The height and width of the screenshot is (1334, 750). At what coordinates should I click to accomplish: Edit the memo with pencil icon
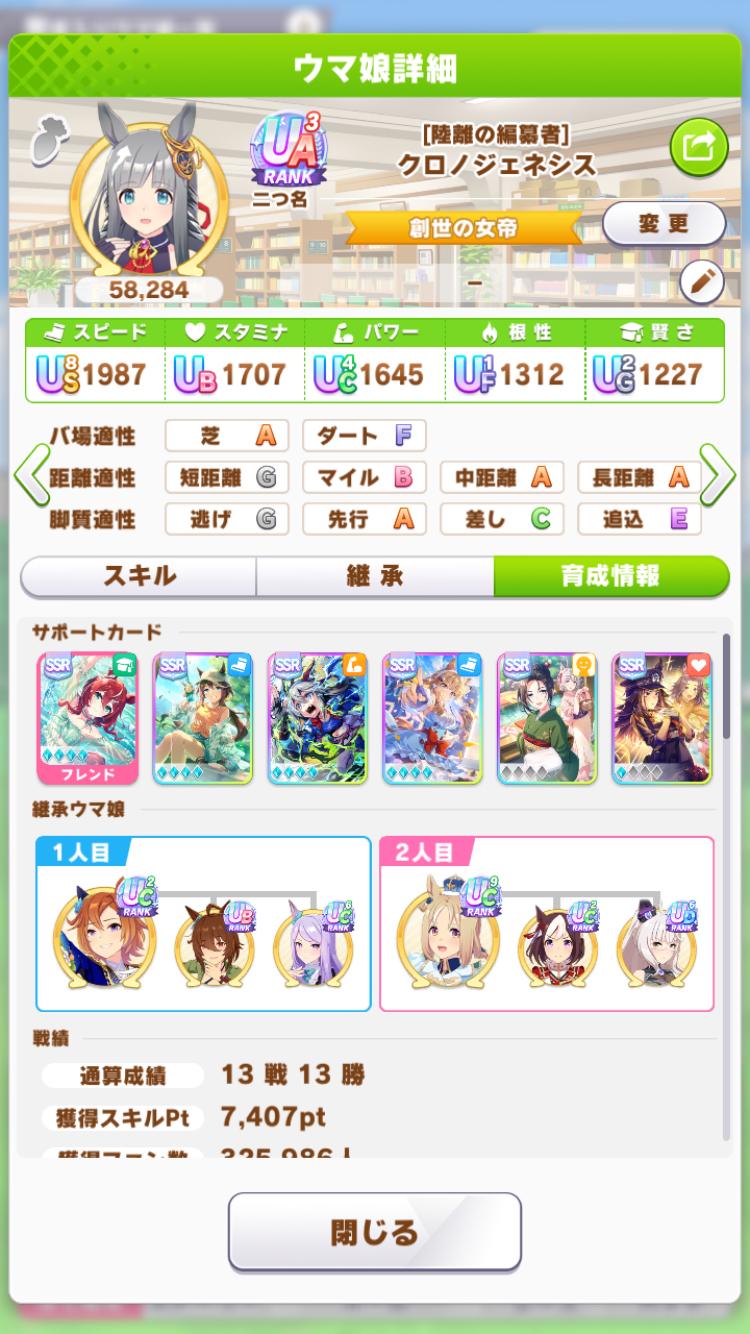pos(701,283)
